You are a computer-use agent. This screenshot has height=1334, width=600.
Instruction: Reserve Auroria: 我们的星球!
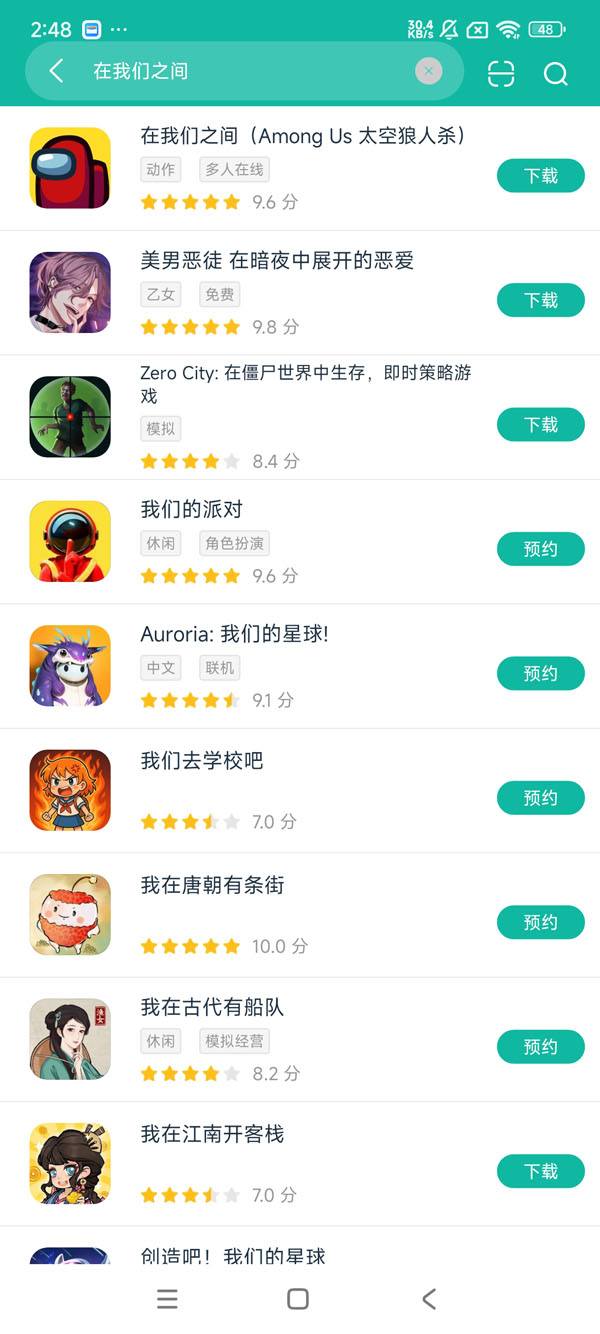540,673
